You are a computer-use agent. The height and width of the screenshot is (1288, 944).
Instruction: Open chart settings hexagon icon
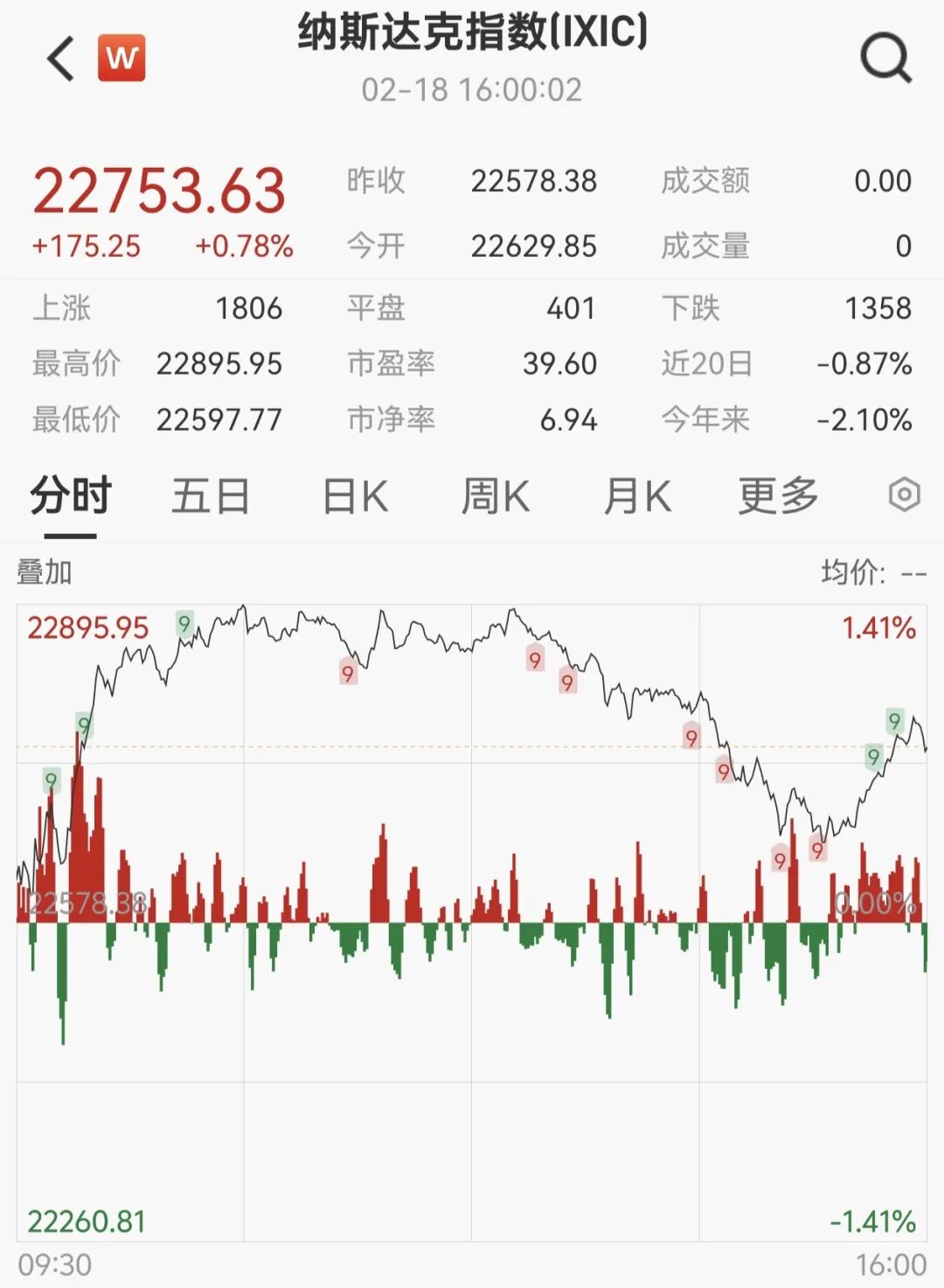[904, 495]
